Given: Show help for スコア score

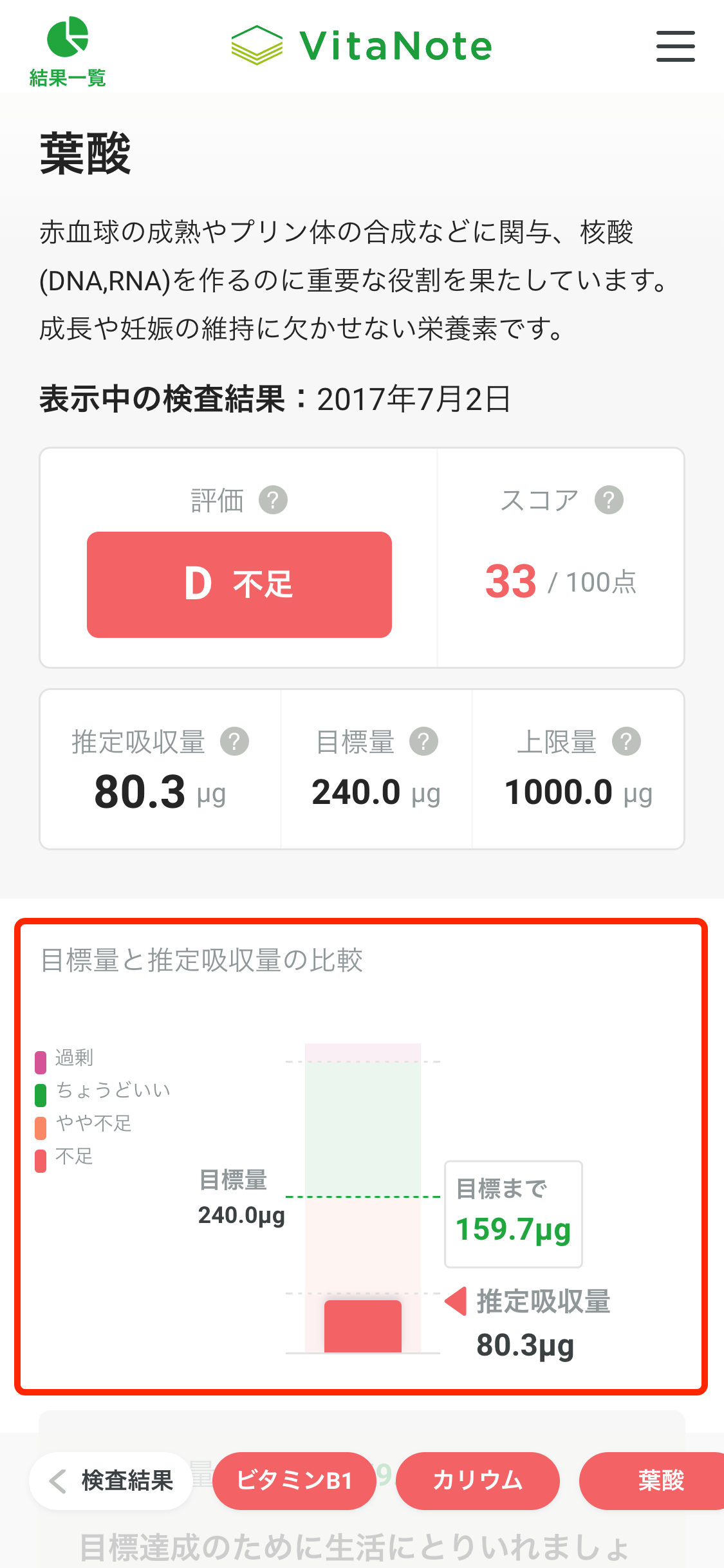Looking at the screenshot, I should pos(609,500).
